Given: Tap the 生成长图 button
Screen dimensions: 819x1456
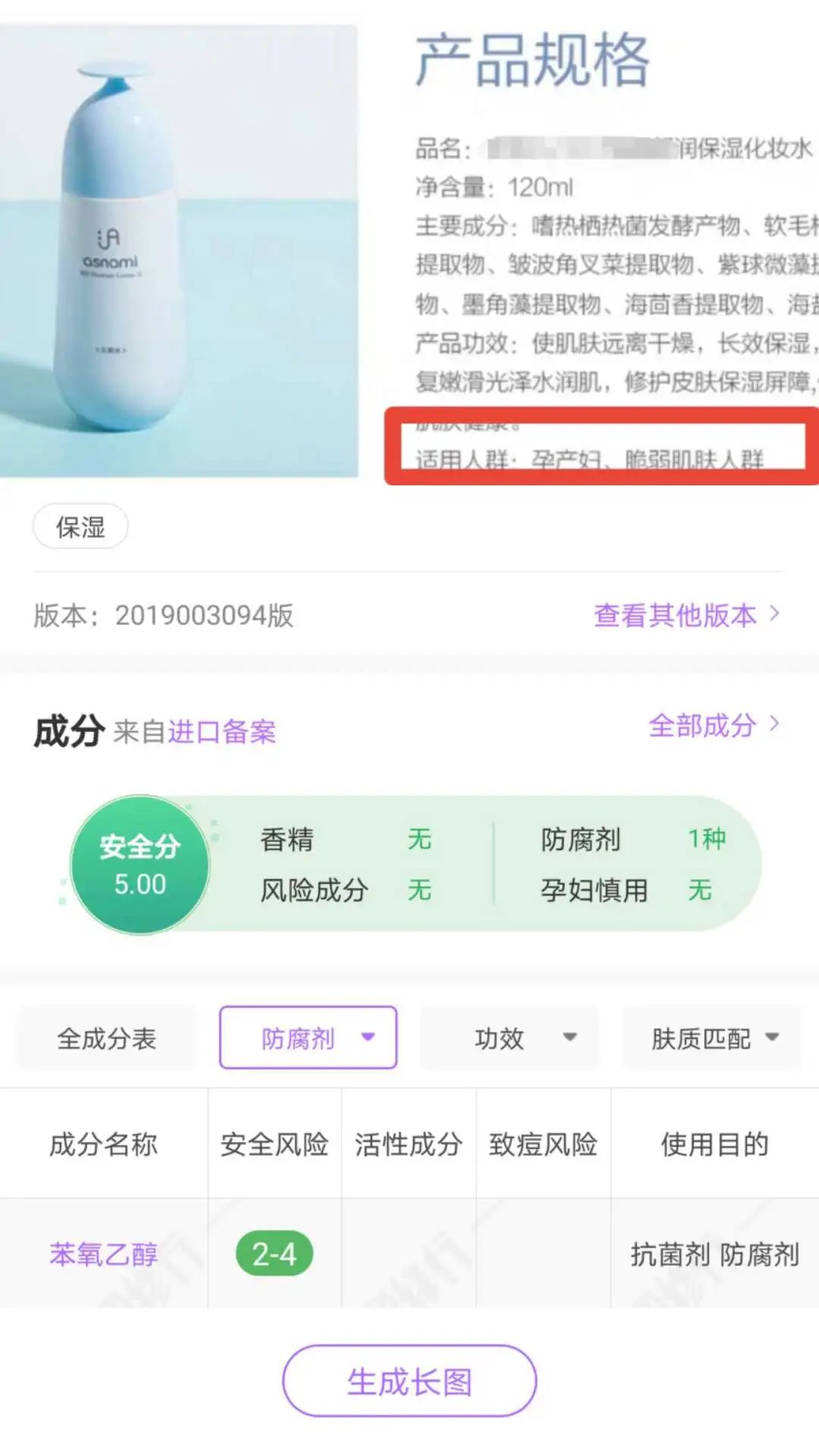Looking at the screenshot, I should (x=408, y=1383).
